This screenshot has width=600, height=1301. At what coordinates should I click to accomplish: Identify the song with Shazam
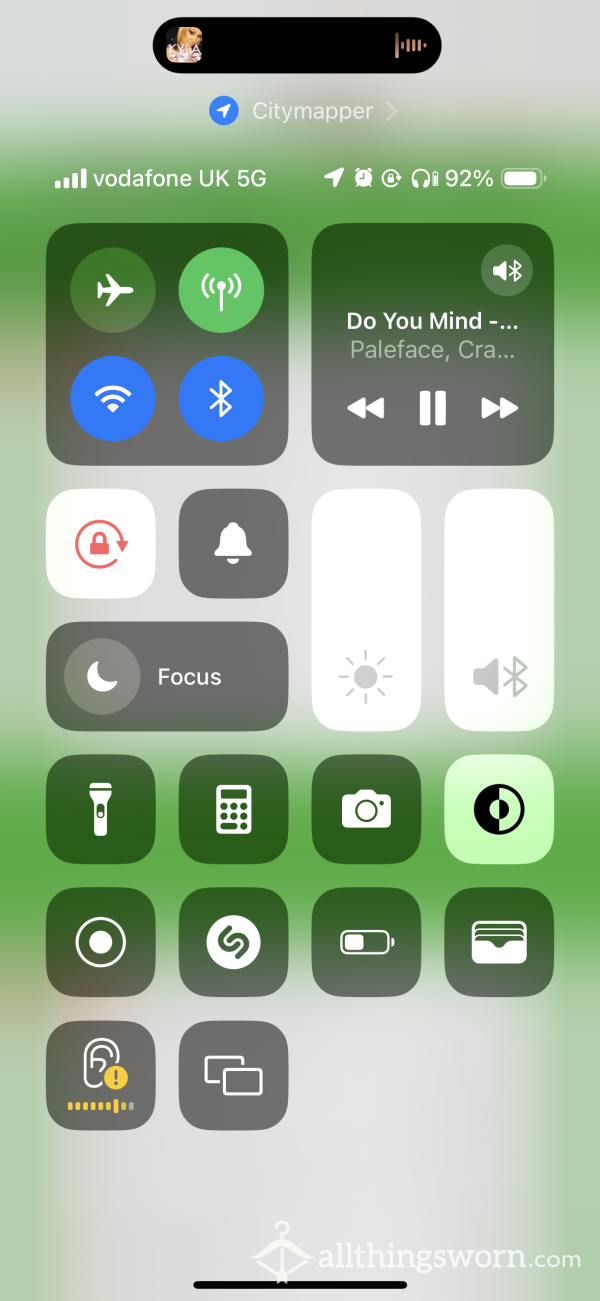coord(233,942)
